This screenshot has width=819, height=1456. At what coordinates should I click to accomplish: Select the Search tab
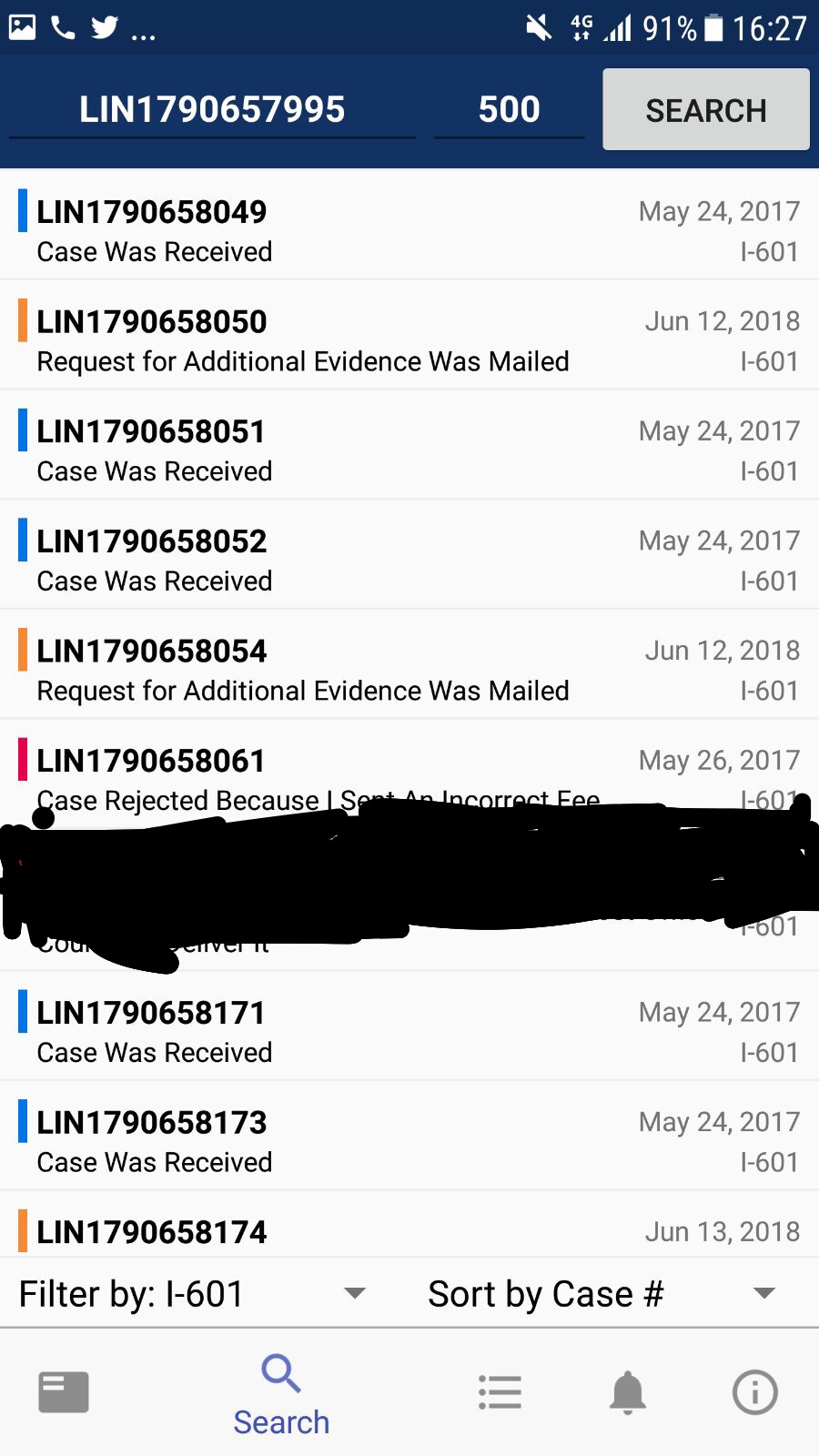[x=281, y=1394]
